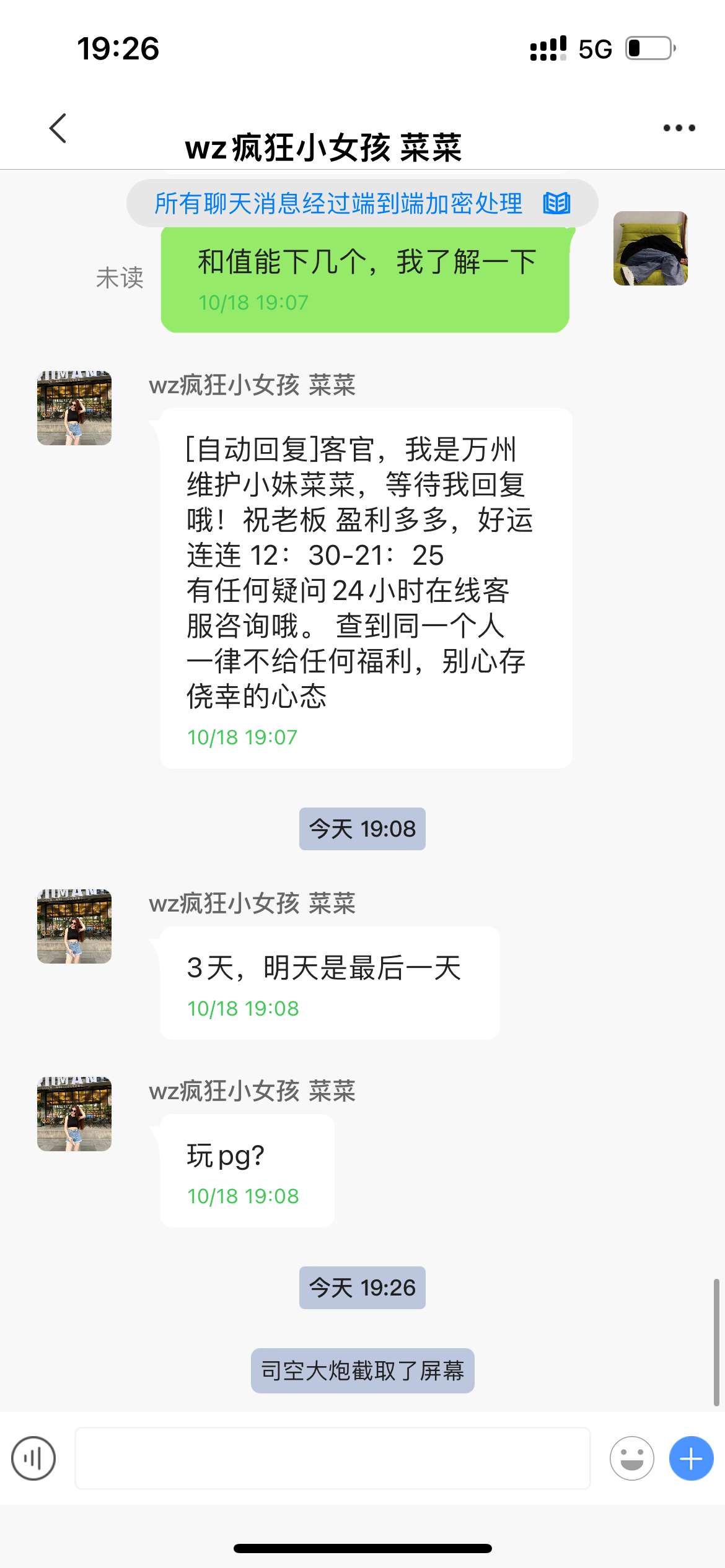Open my own avatar profile picture
The height and width of the screenshot is (1568, 725).
tap(650, 248)
